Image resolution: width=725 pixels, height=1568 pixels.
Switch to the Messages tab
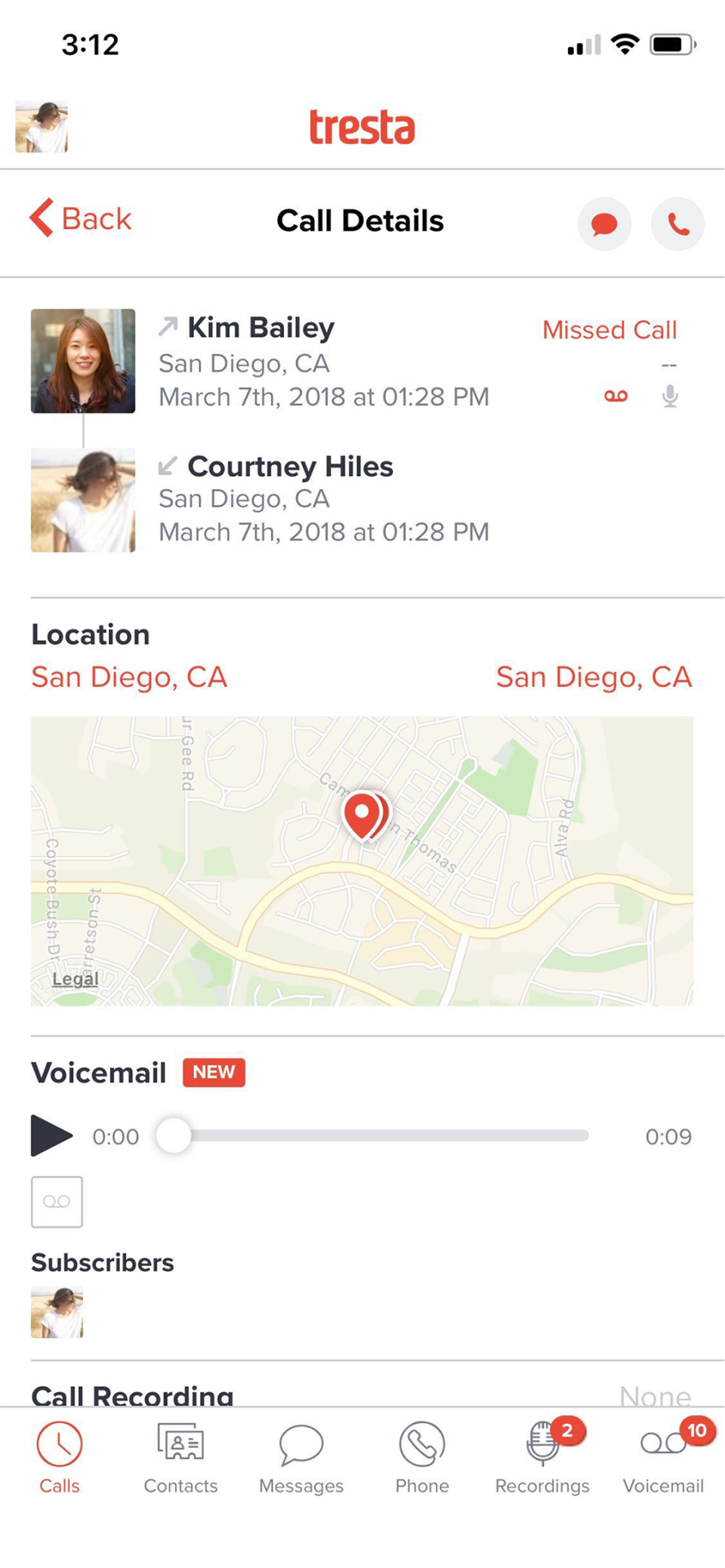coord(301,1457)
